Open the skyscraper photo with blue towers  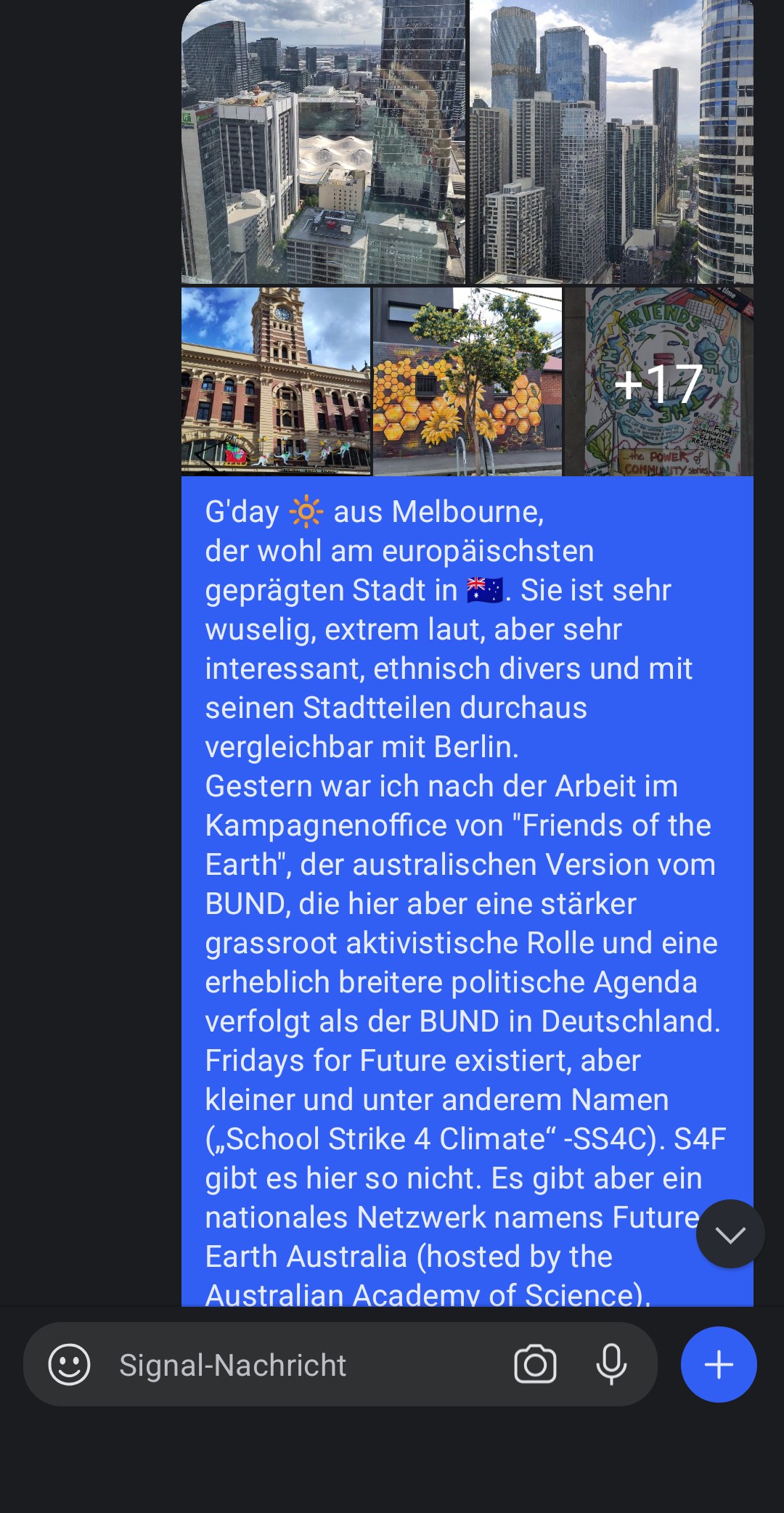pyautogui.click(x=611, y=142)
